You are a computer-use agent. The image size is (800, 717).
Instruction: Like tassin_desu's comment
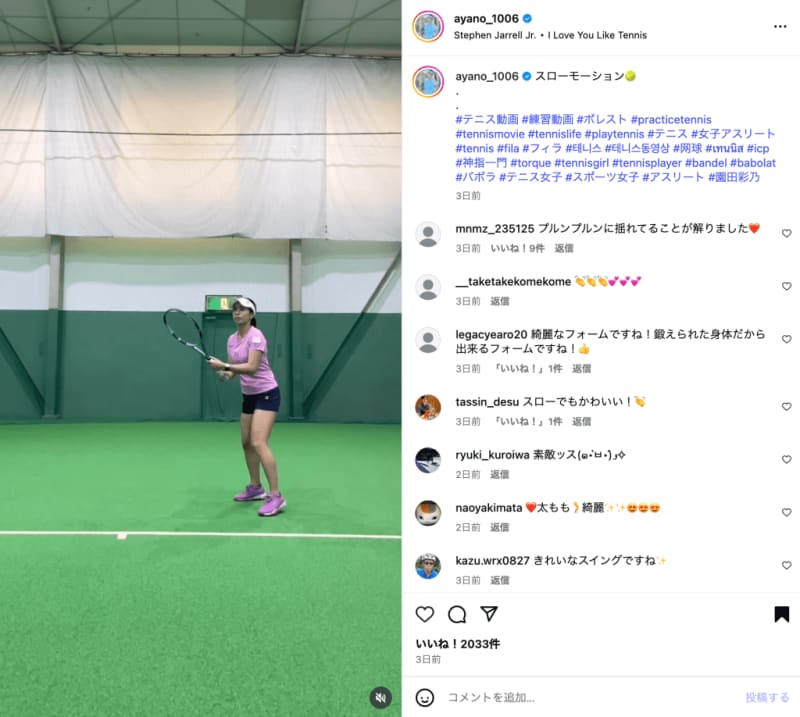point(786,407)
